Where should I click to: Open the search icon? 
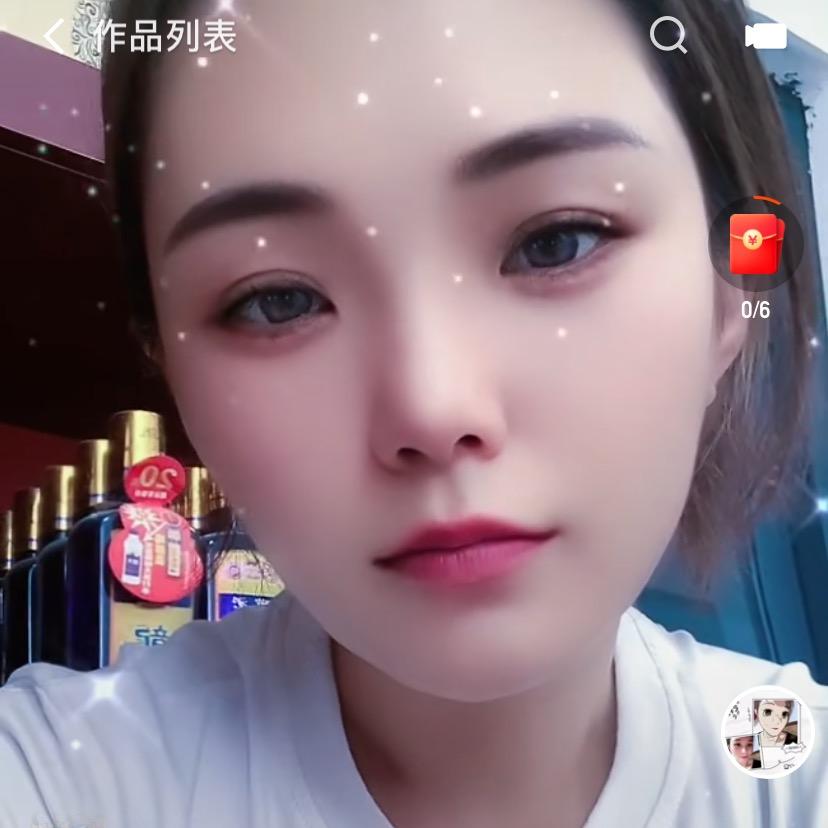point(668,36)
